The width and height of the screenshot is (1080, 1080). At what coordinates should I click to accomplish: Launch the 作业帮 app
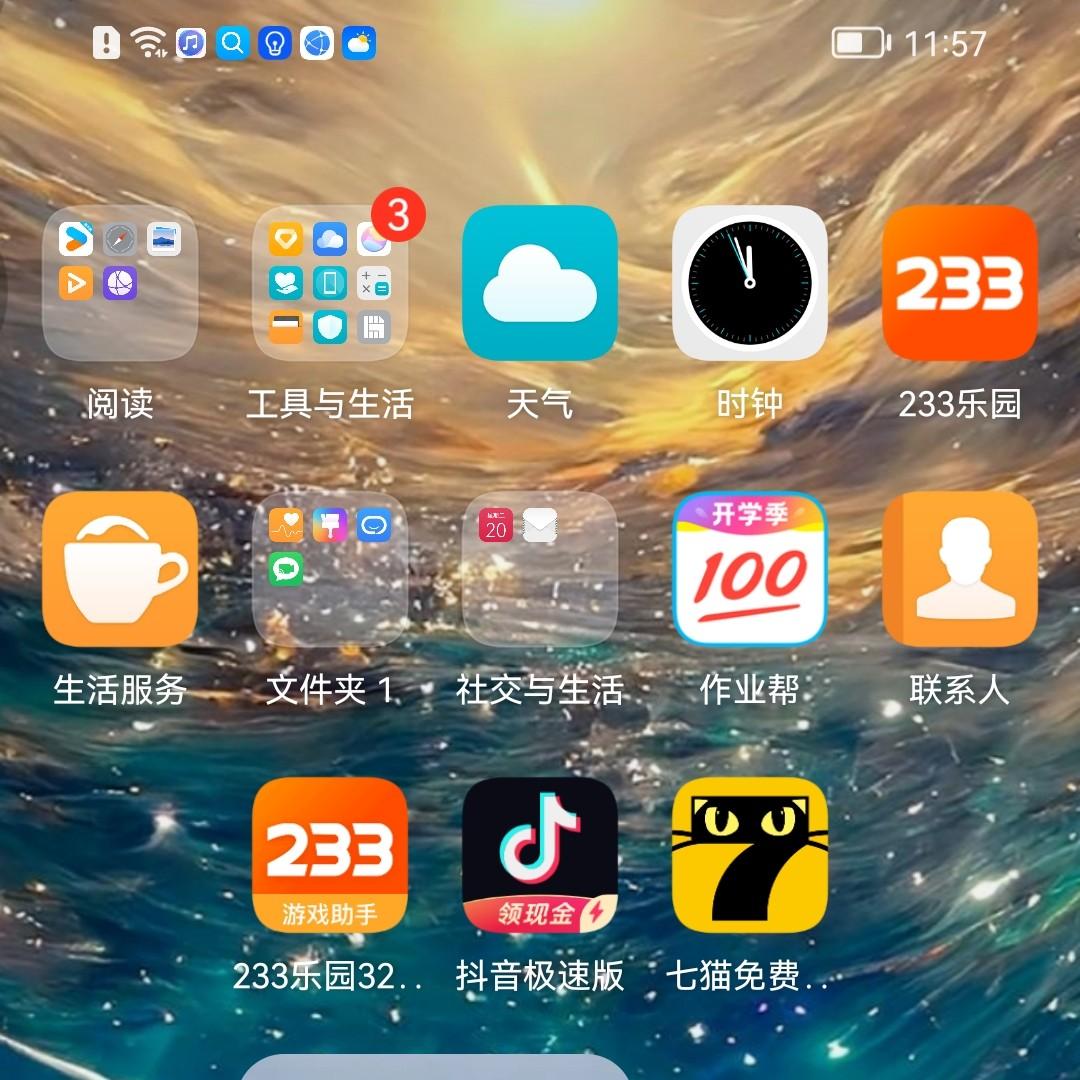(750, 569)
